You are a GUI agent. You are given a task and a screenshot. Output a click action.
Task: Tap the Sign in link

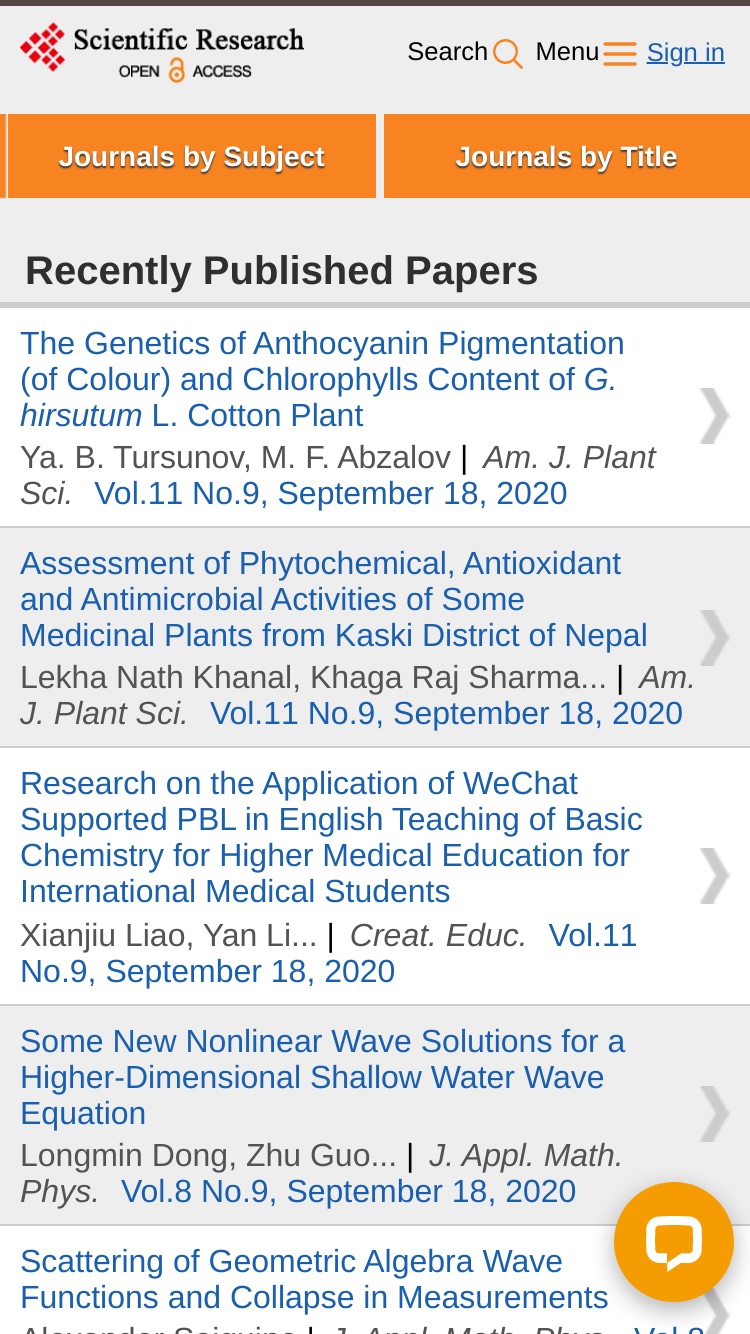[686, 52]
